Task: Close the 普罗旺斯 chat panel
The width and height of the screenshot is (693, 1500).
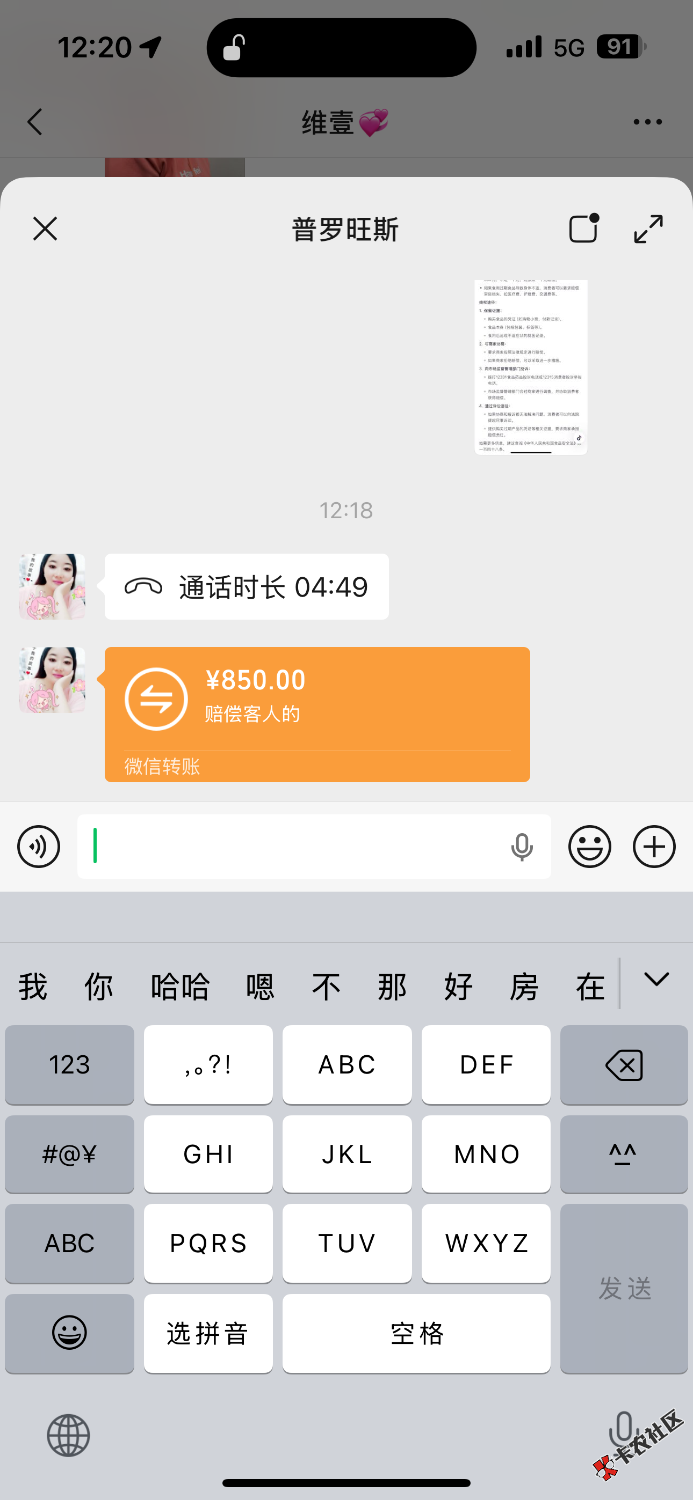Action: click(x=45, y=229)
